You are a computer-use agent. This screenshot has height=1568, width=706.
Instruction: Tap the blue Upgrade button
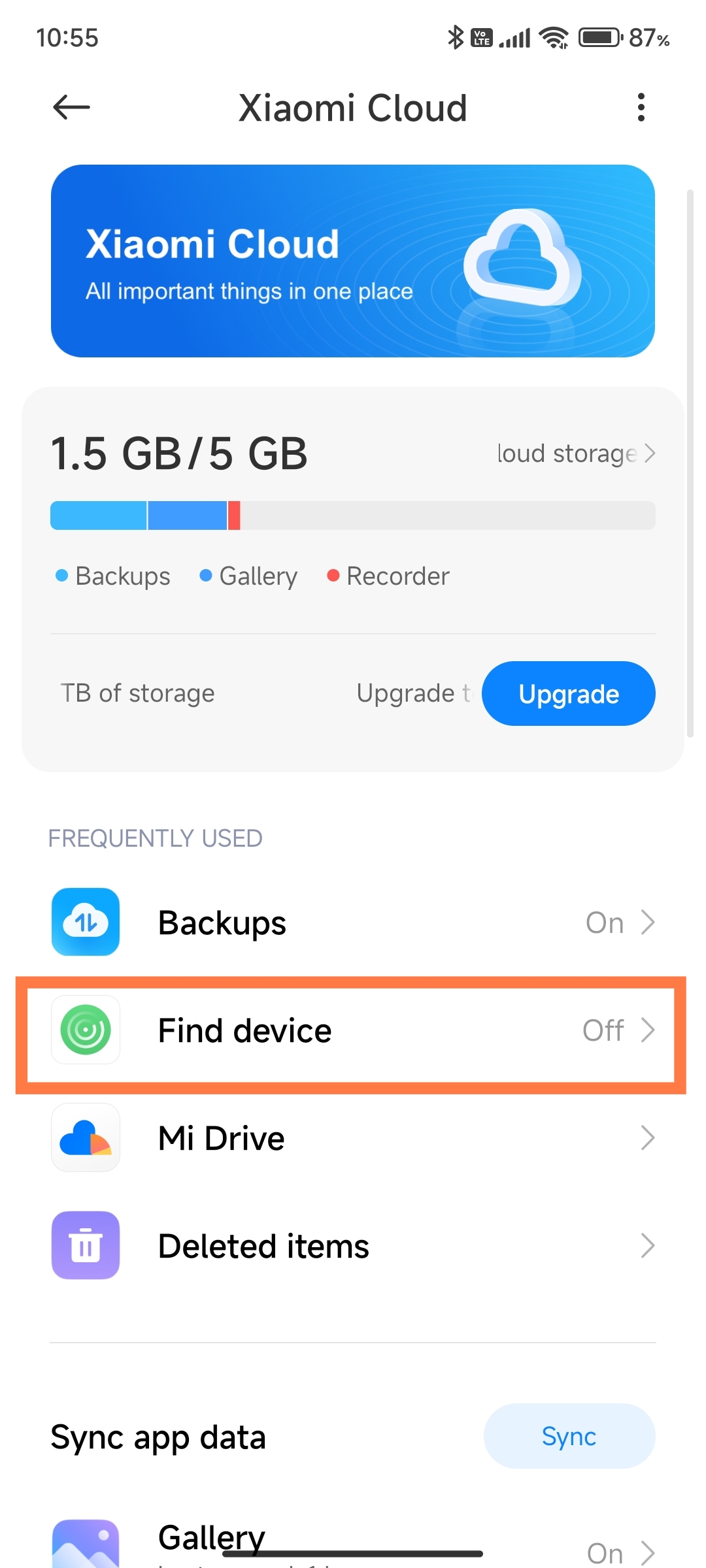click(569, 693)
